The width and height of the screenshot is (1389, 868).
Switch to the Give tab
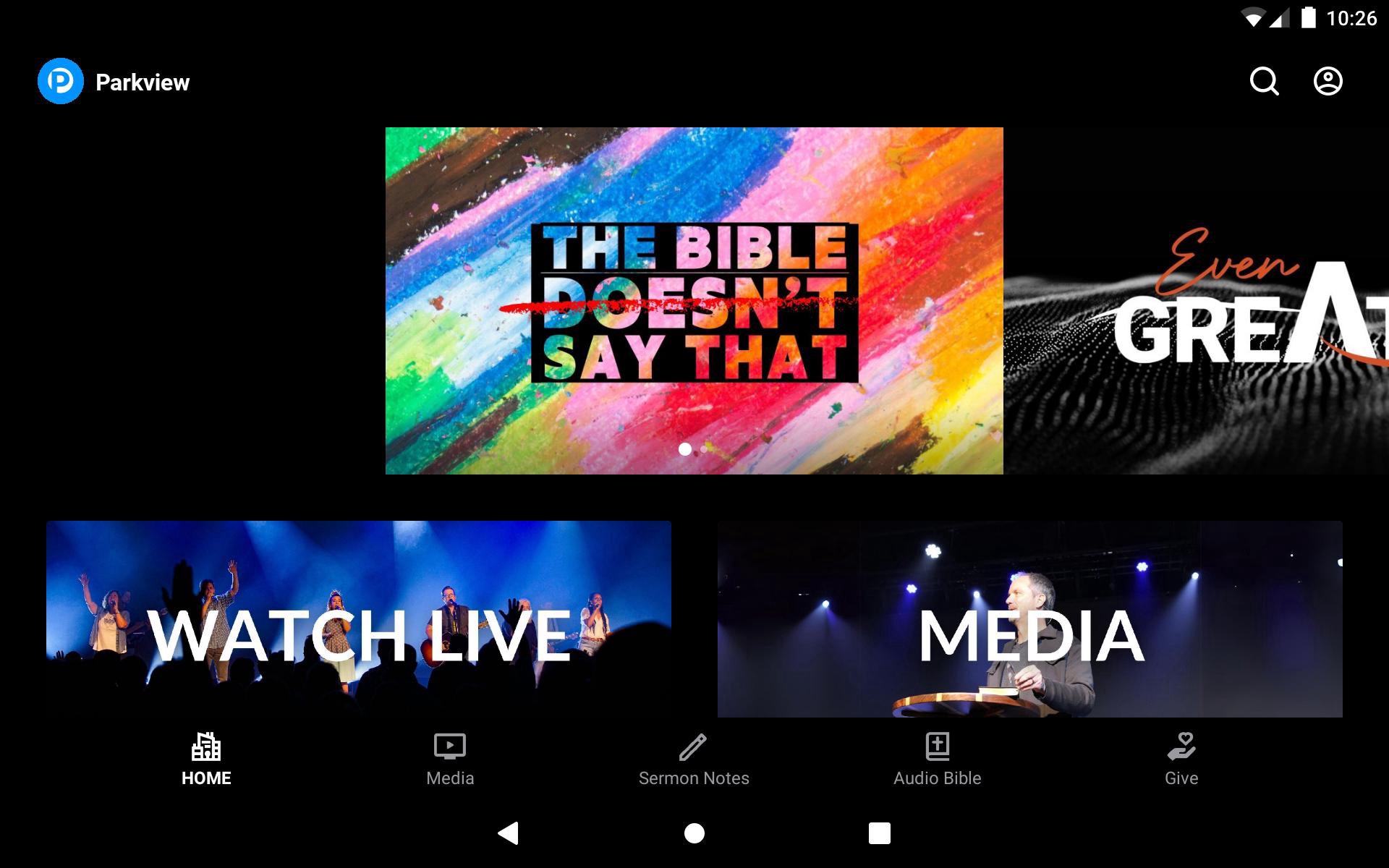1181,759
